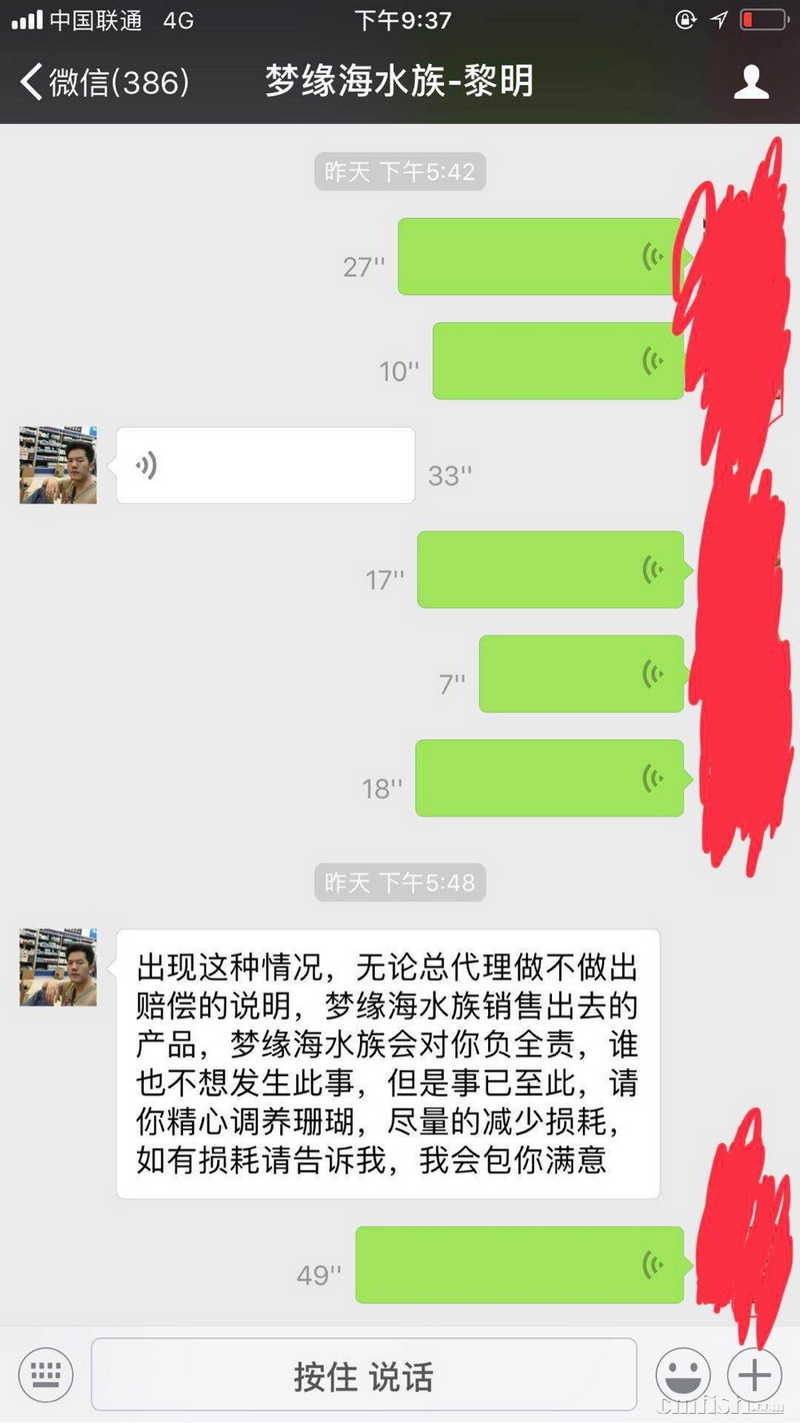800x1423 pixels.
Task: Open the plus attachments menu
Action: pos(755,1375)
